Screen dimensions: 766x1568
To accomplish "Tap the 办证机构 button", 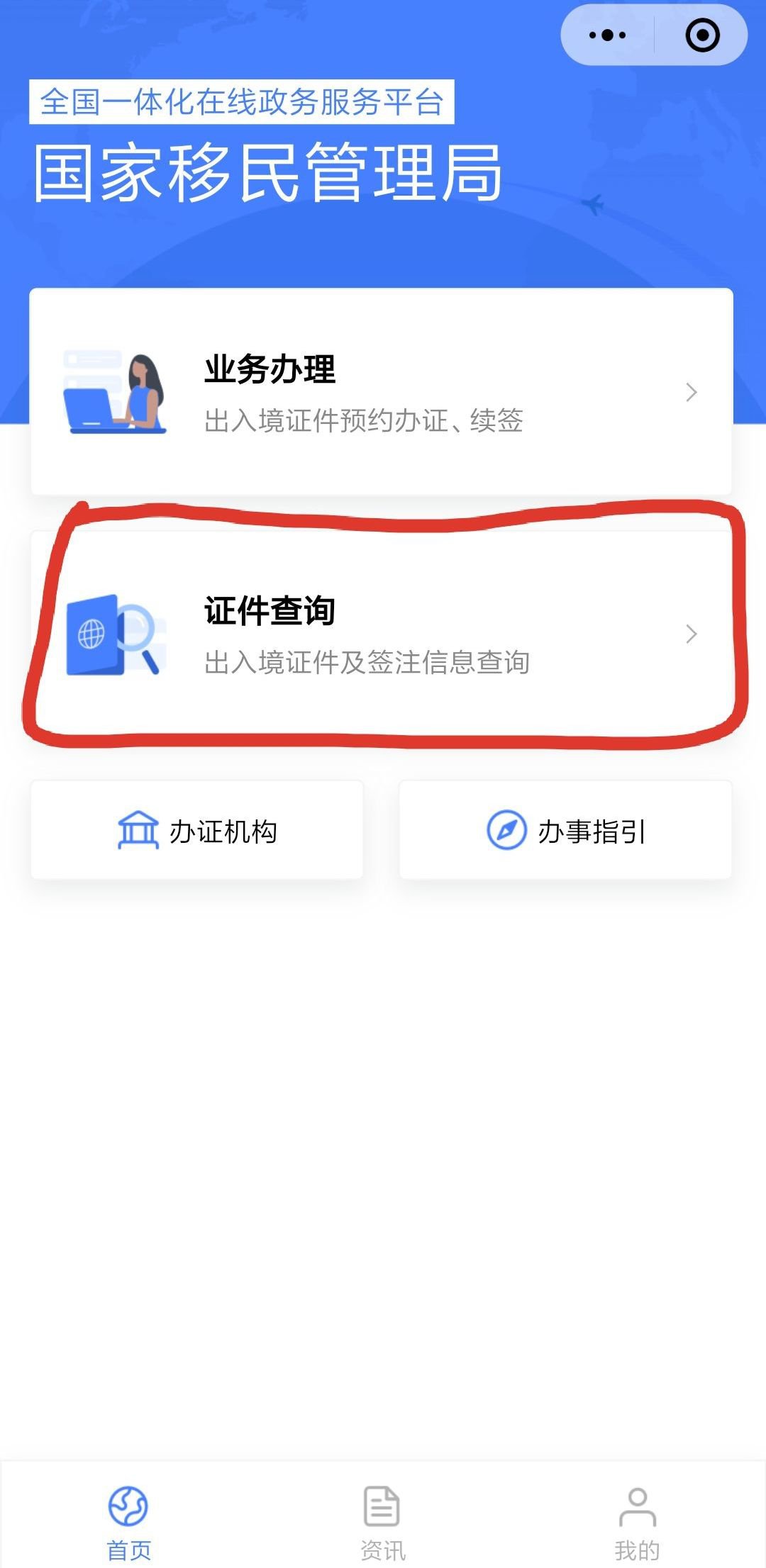I will tap(197, 831).
